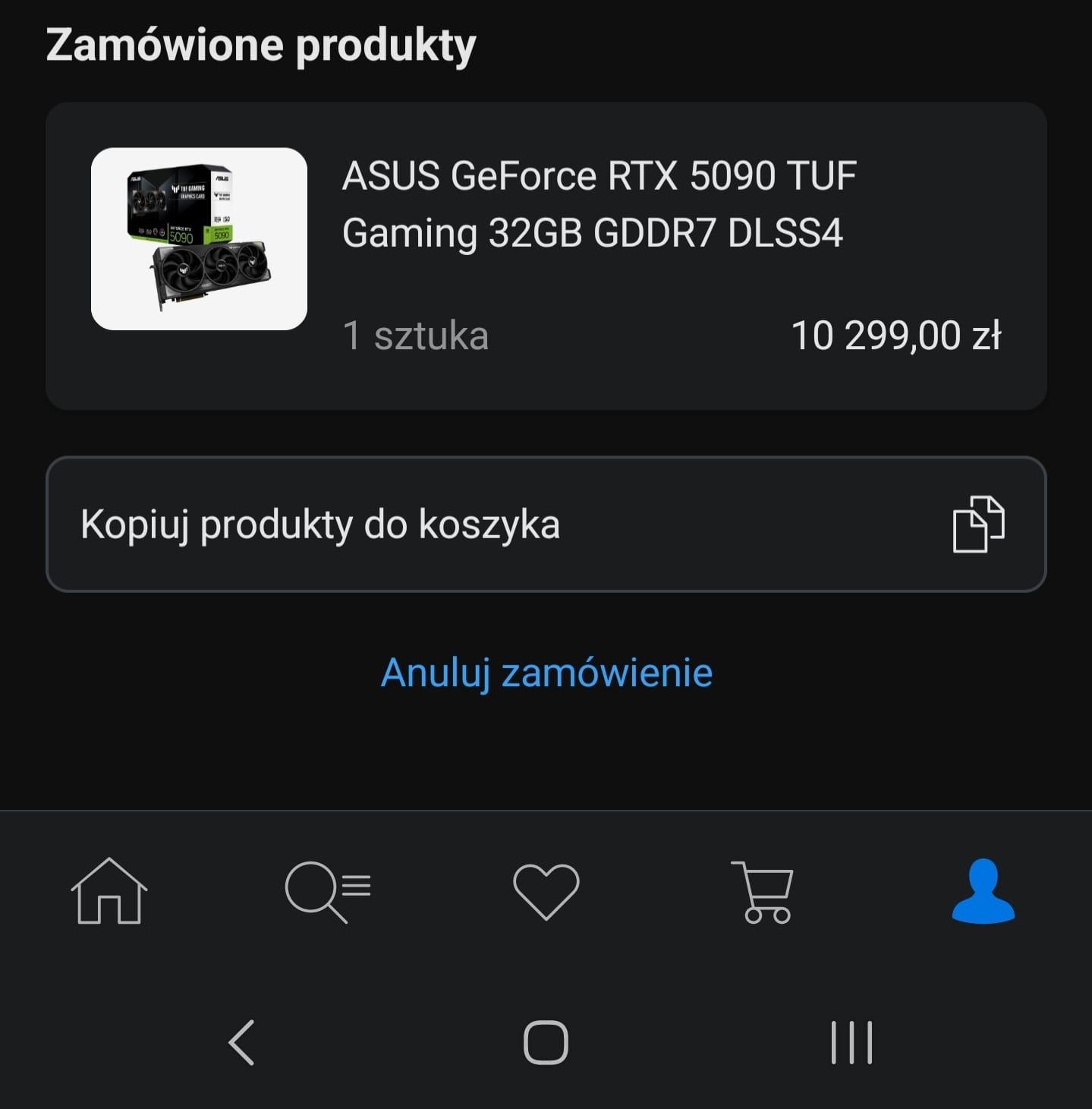Open the account profile tab
This screenshot has height=1109, width=1092.
coord(983,891)
